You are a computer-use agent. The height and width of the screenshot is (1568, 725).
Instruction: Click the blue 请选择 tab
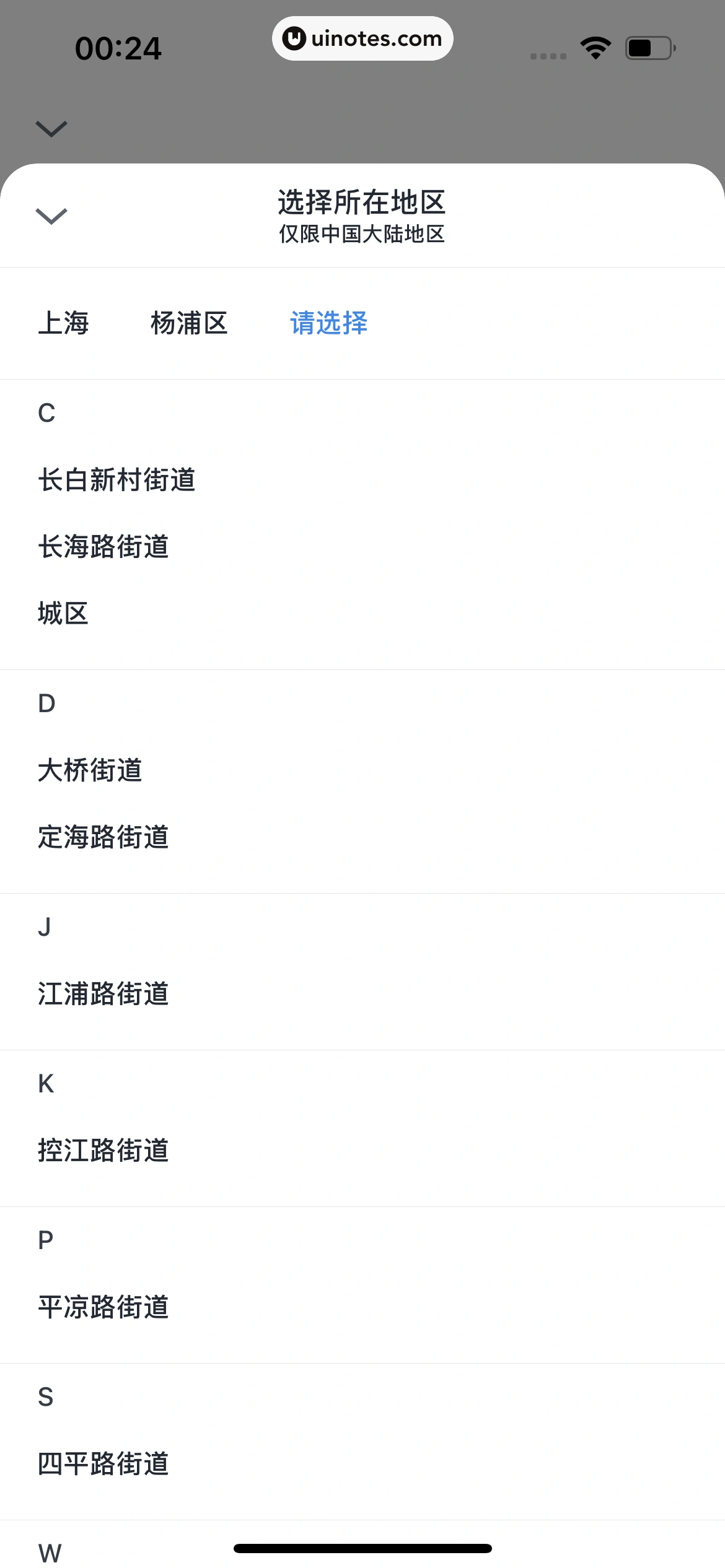(x=330, y=323)
